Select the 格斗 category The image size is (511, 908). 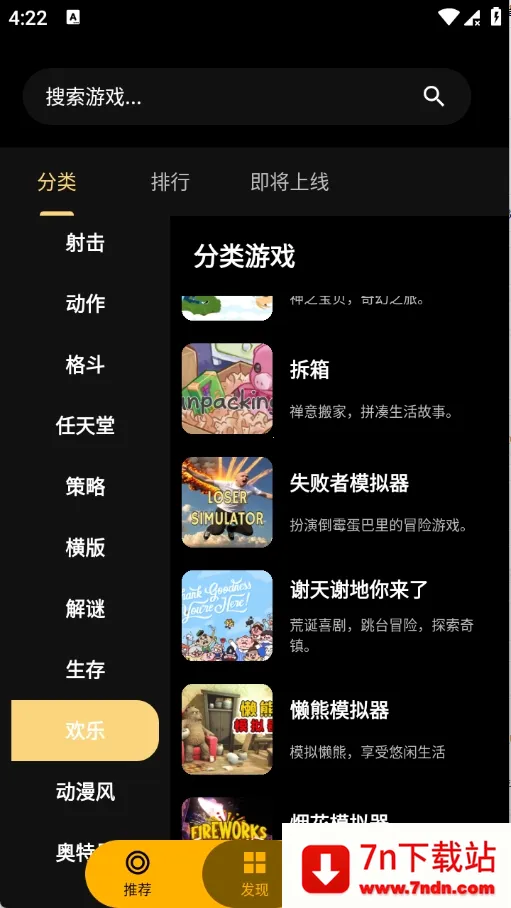point(85,365)
